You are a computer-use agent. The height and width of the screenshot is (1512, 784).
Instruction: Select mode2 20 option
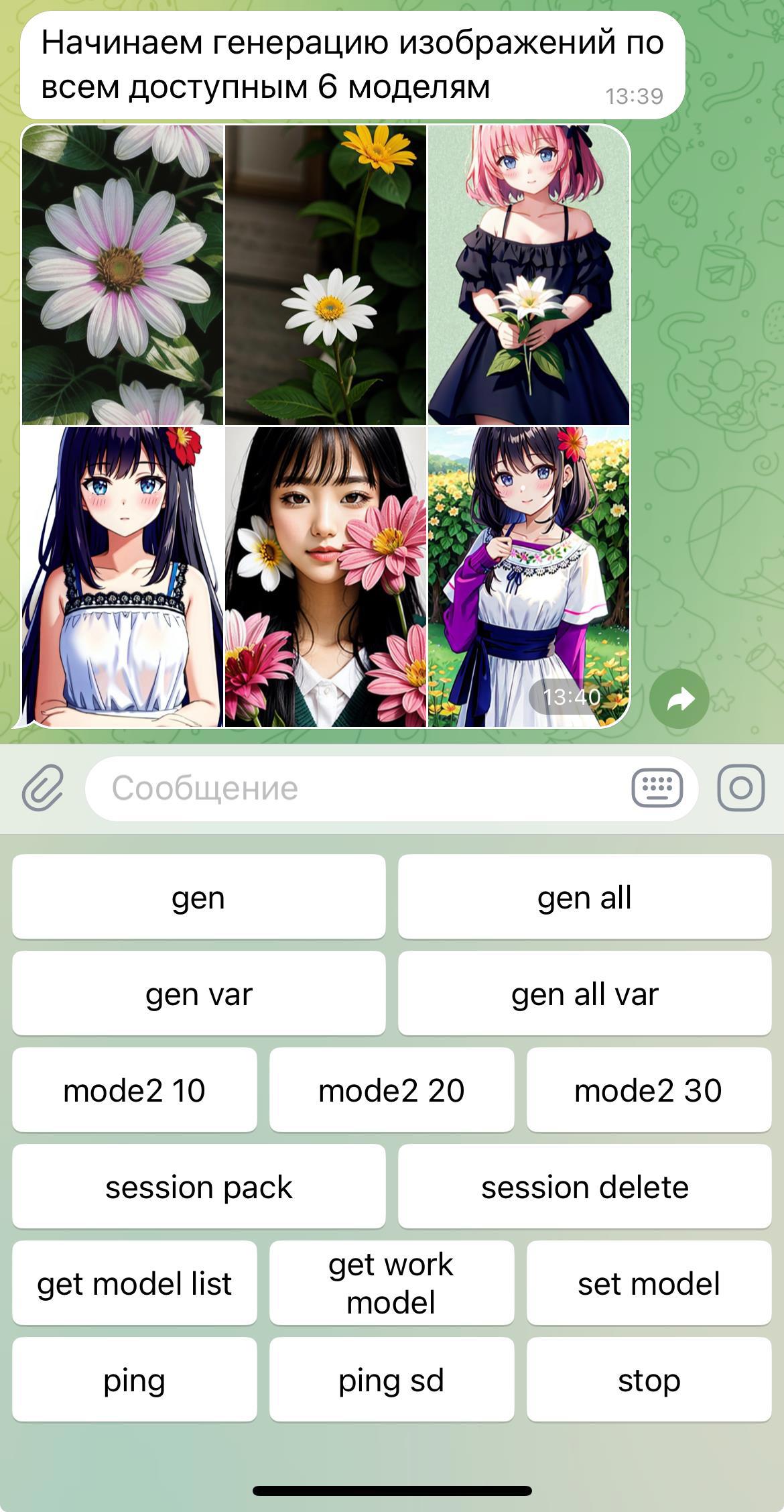point(391,1090)
